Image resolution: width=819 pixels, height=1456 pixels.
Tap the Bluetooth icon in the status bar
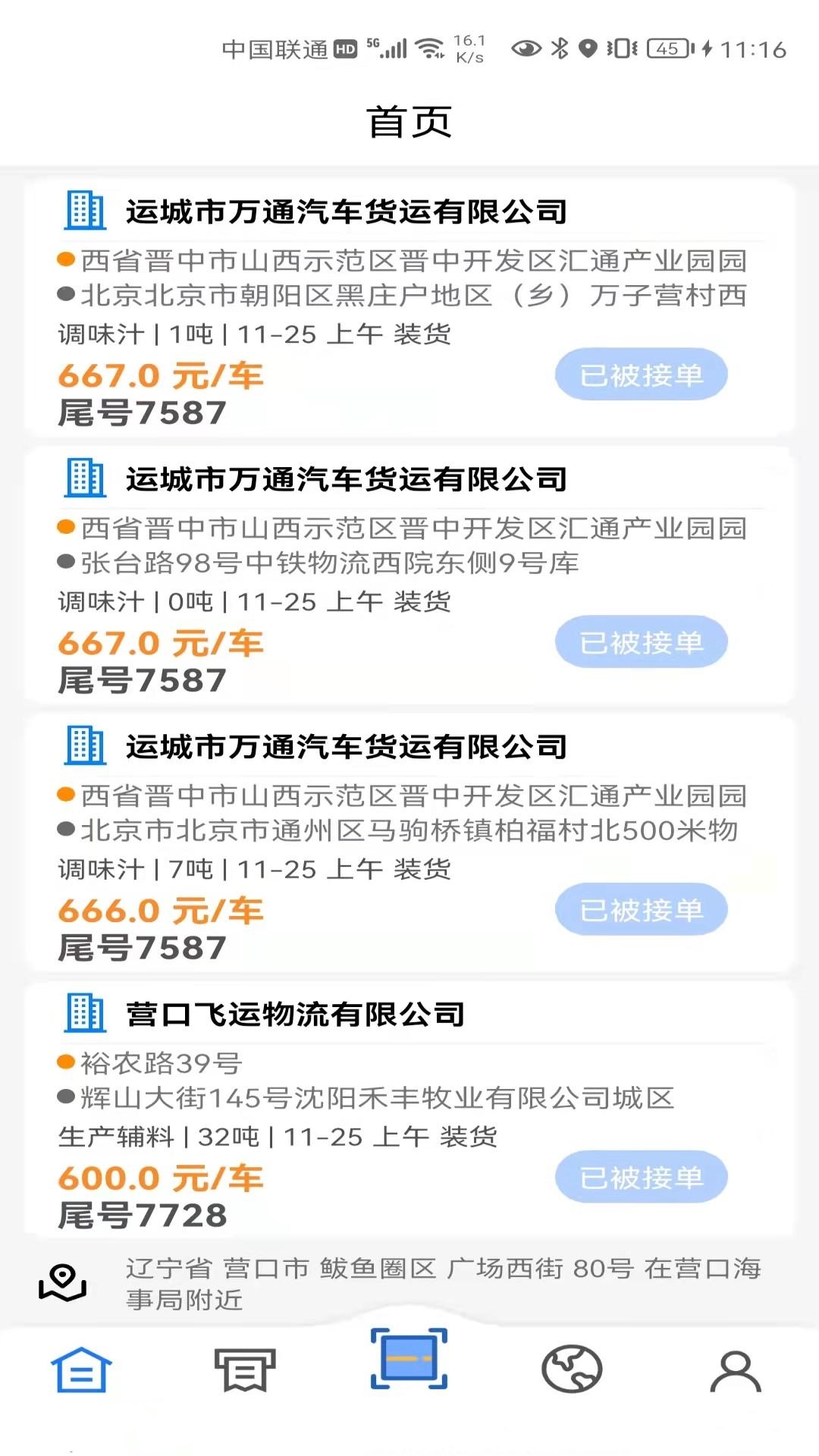[561, 48]
